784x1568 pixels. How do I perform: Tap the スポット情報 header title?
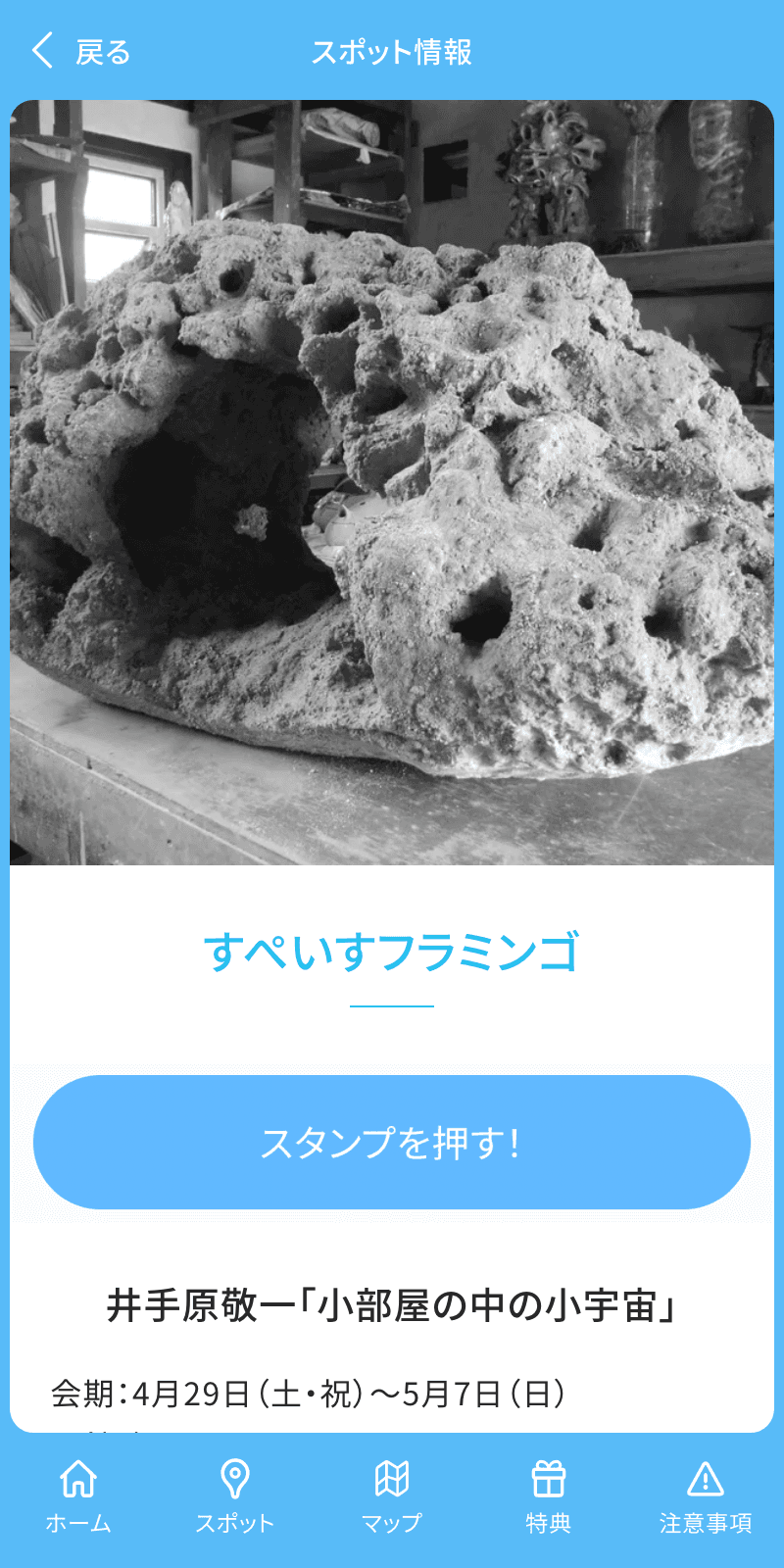[x=392, y=54]
